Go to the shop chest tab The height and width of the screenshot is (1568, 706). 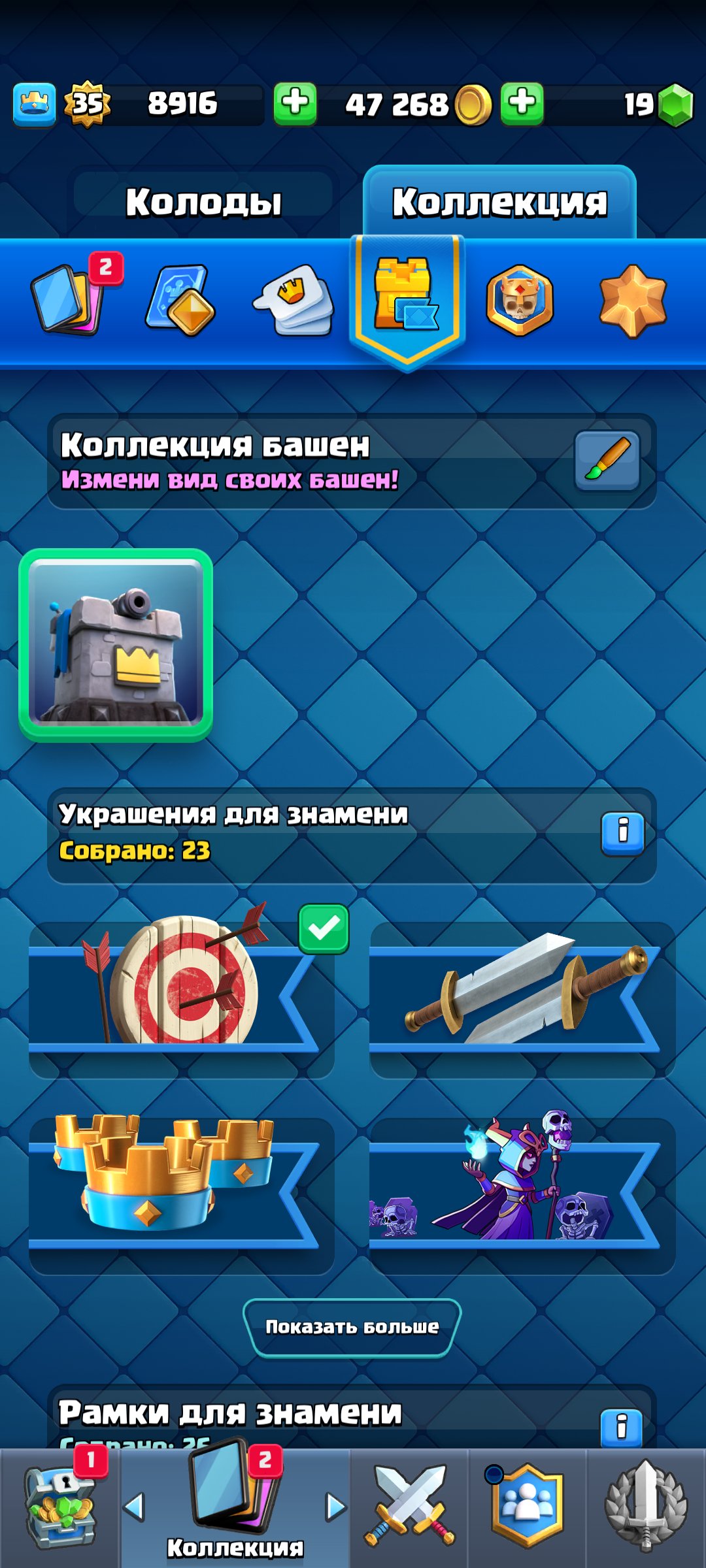pos(60,1507)
